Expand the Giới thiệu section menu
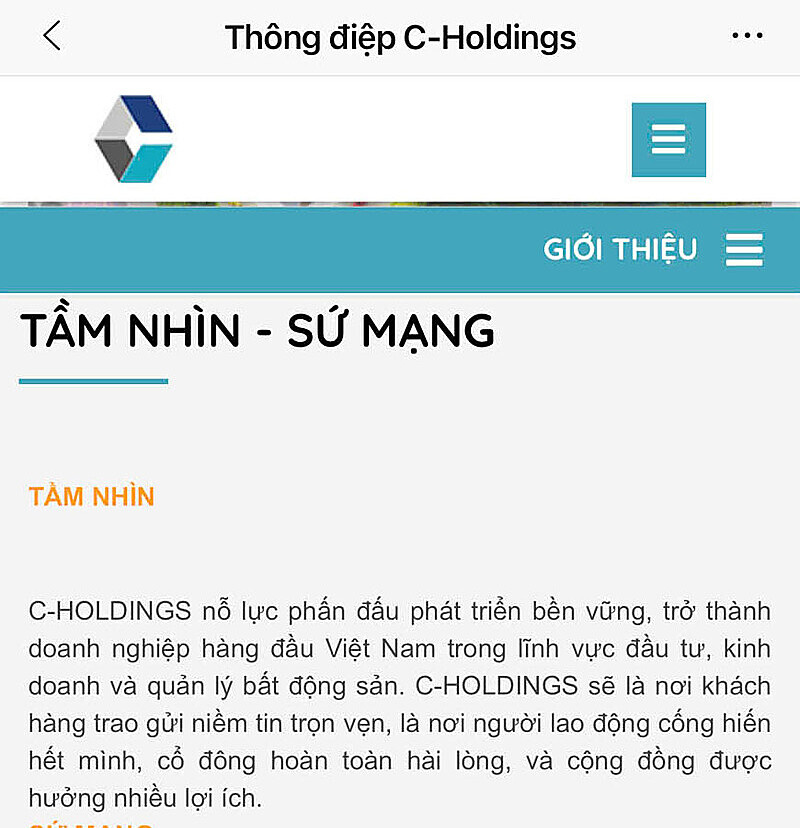This screenshot has height=828, width=800. pyautogui.click(x=744, y=249)
